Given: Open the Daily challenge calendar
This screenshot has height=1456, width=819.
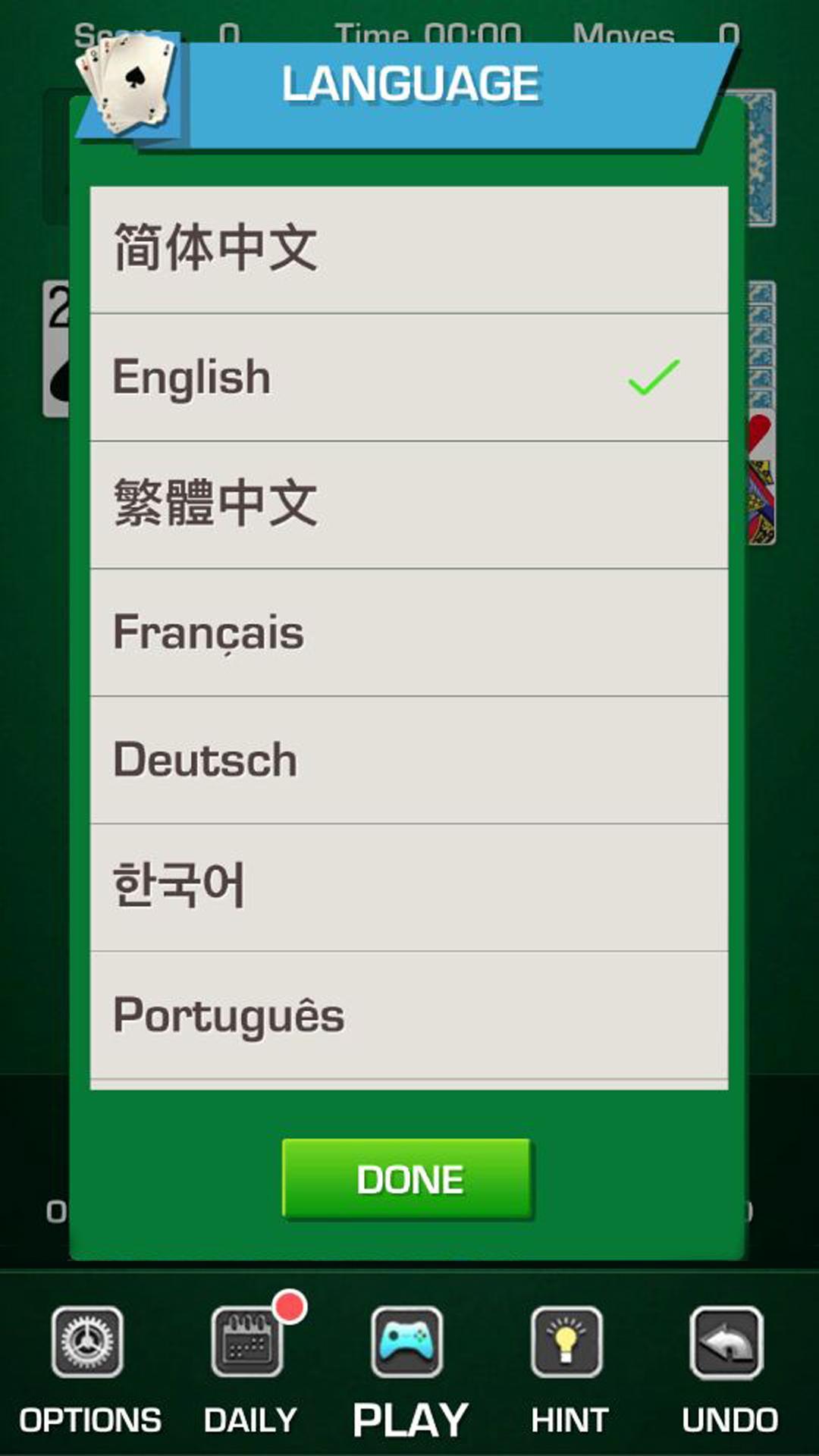Looking at the screenshot, I should coord(248,1342).
